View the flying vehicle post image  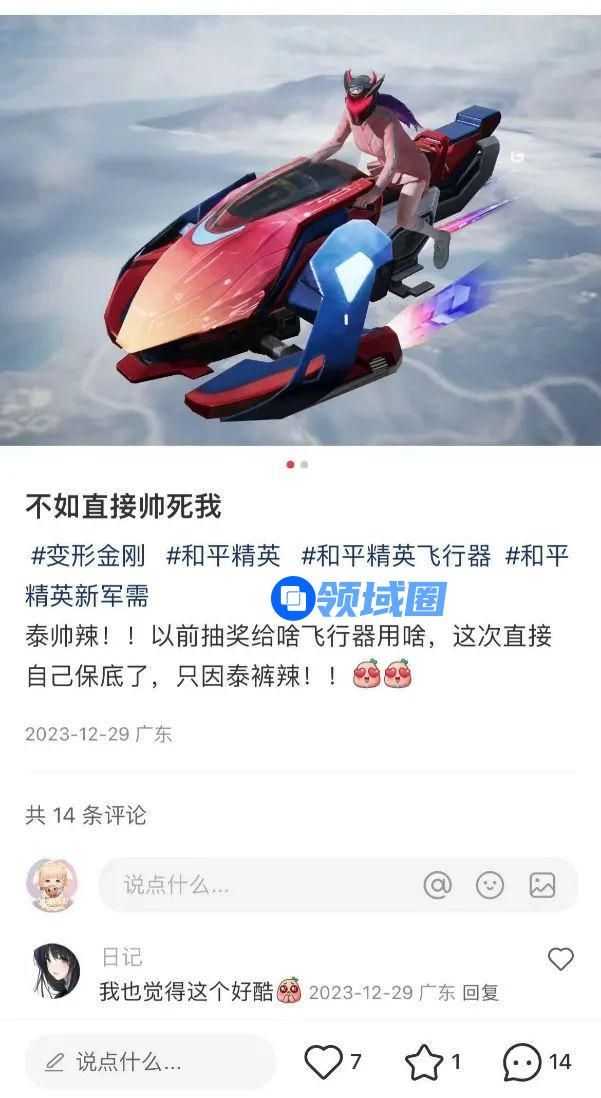pyautogui.click(x=300, y=230)
